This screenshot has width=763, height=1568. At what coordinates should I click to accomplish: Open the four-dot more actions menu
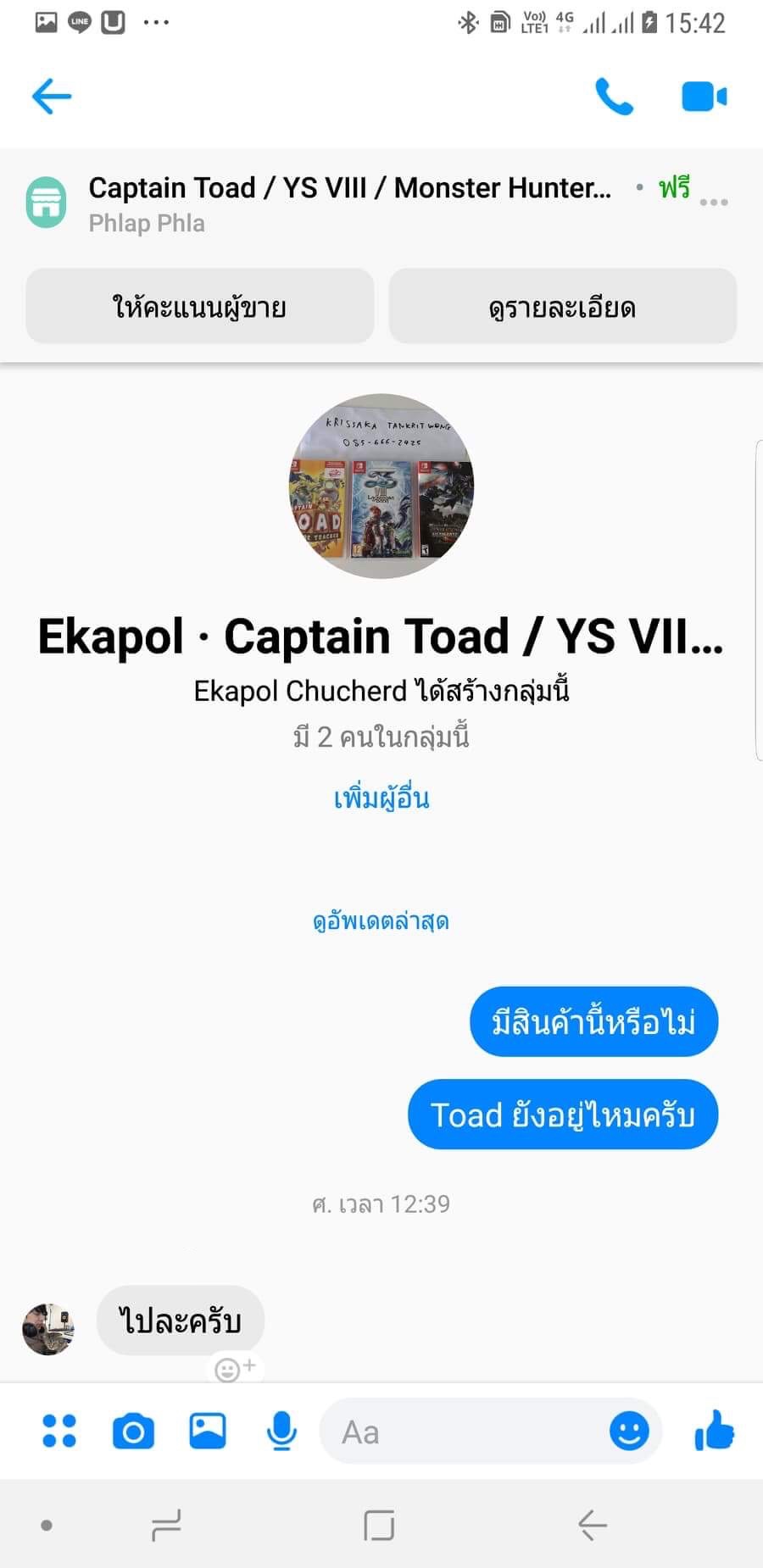coord(59,1431)
